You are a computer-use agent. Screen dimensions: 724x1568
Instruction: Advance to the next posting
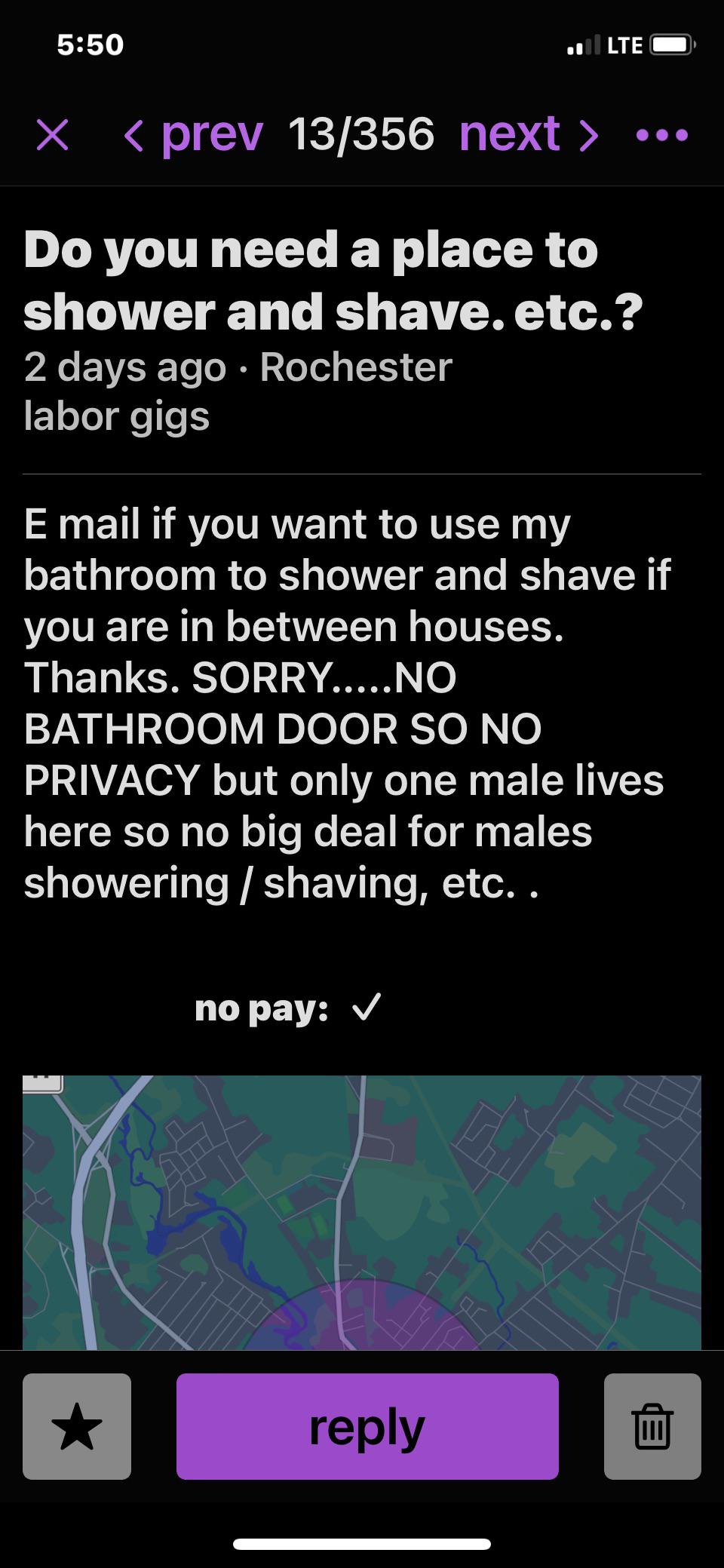pos(529,135)
